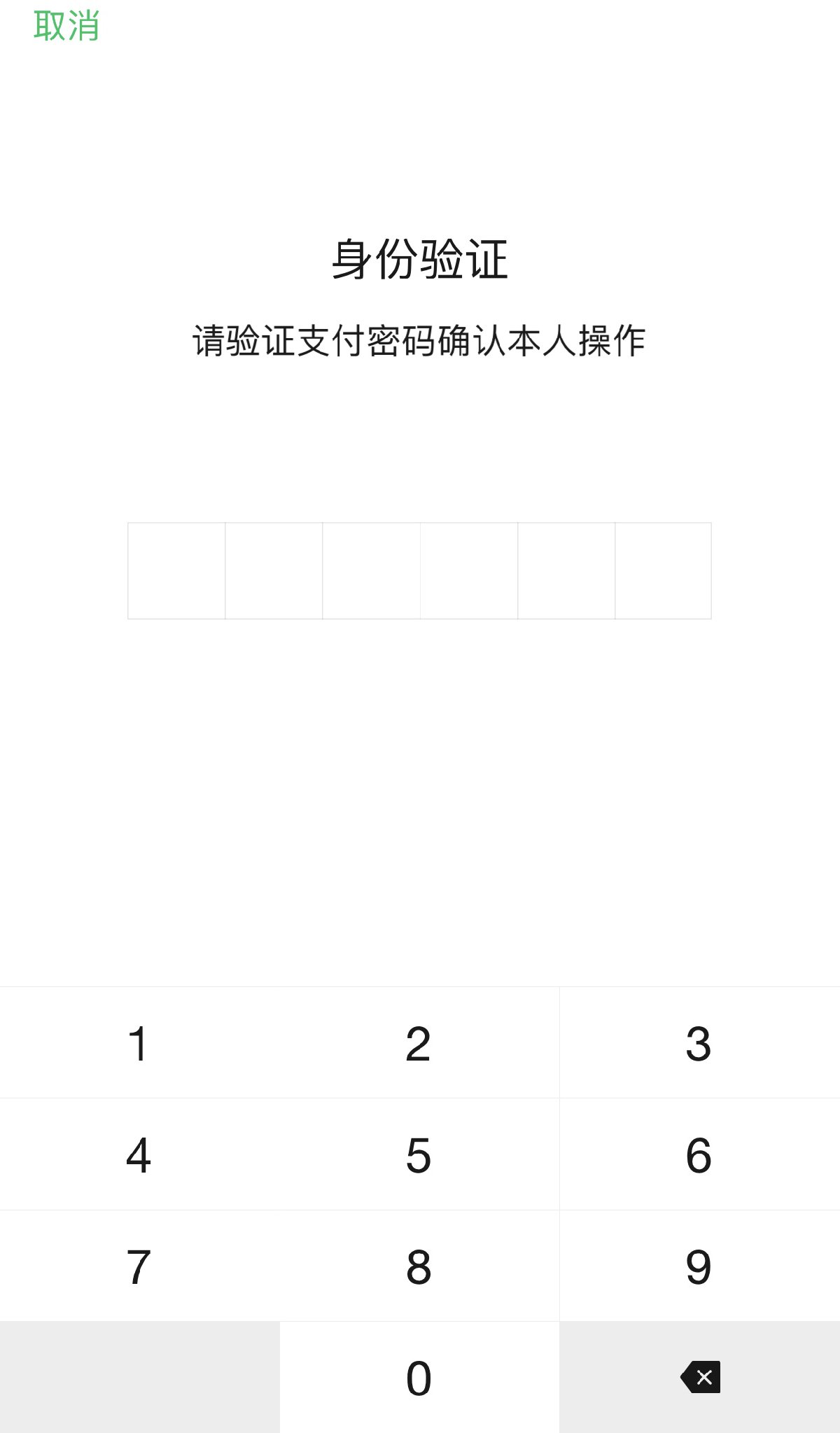Enter digit 3 on the keypad

pos(699,1043)
